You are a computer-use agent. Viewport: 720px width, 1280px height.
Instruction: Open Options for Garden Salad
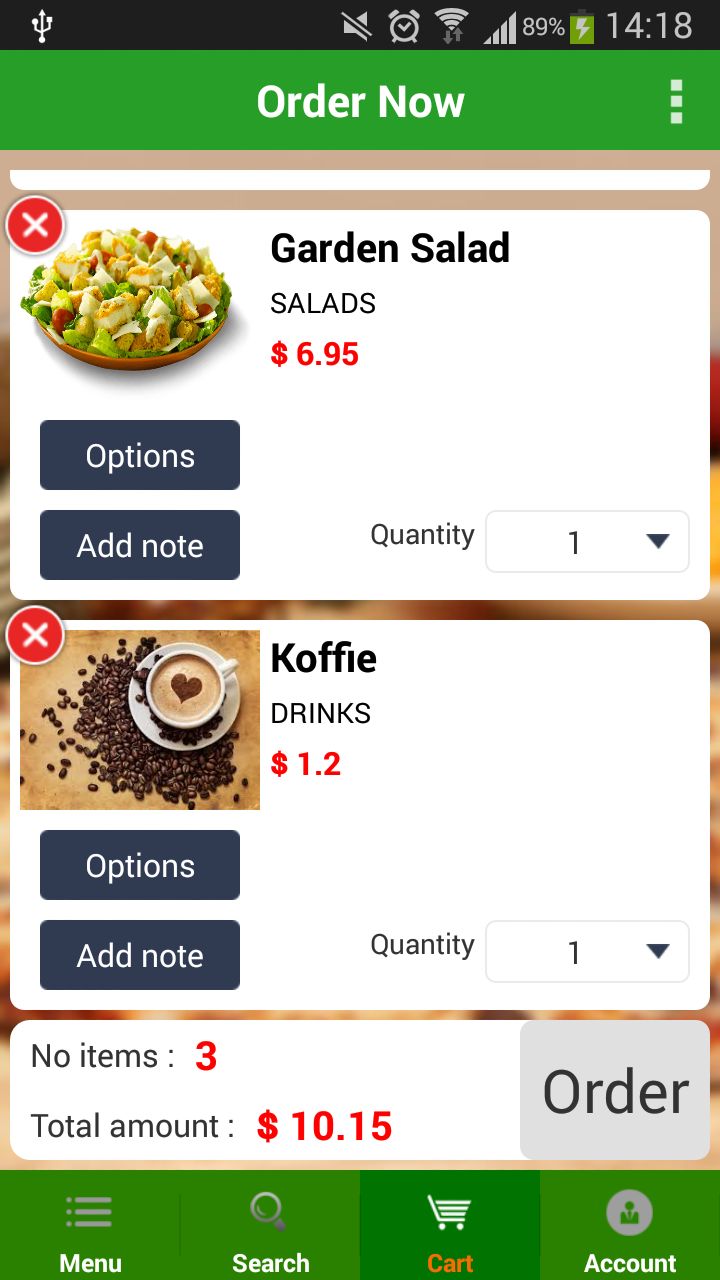tap(140, 455)
